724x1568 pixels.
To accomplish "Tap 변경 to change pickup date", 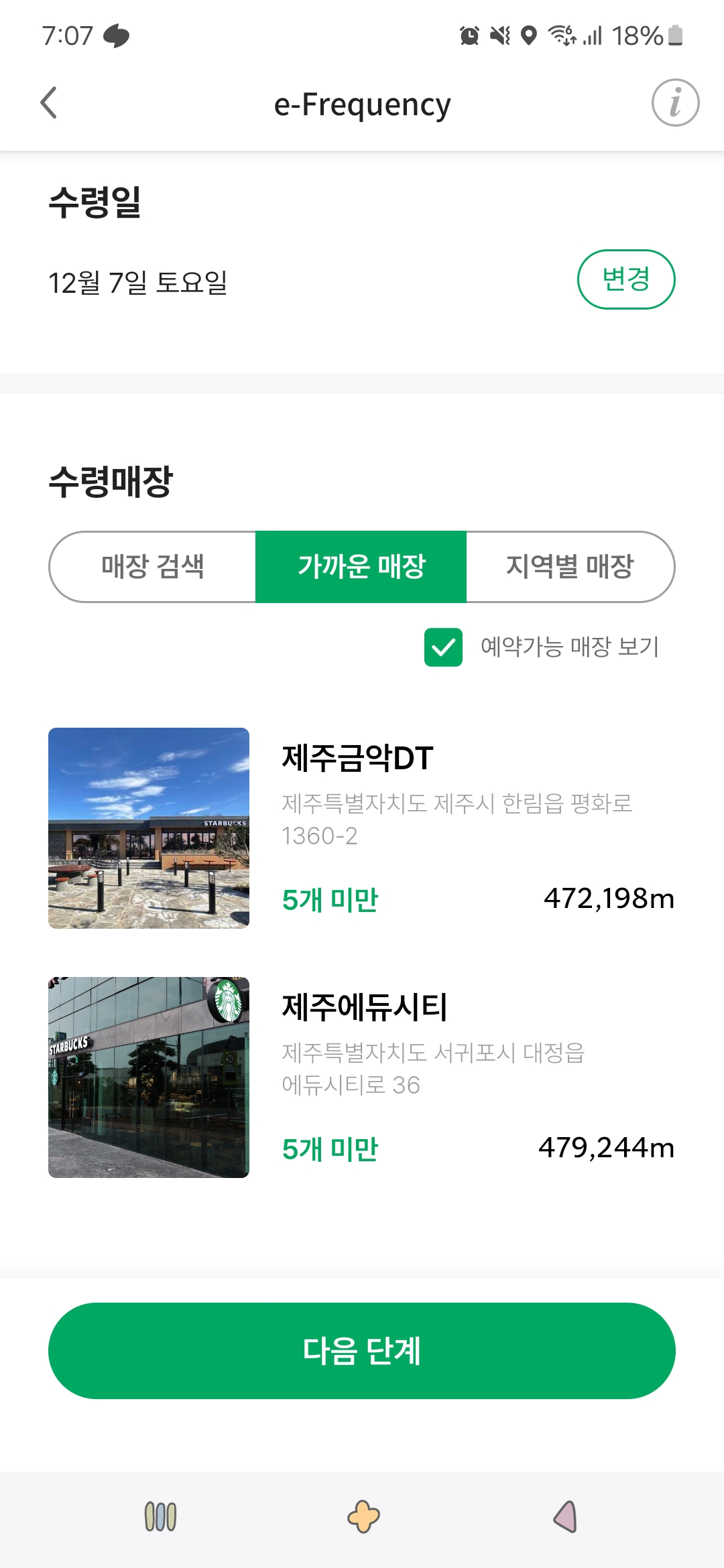I will 626,279.
